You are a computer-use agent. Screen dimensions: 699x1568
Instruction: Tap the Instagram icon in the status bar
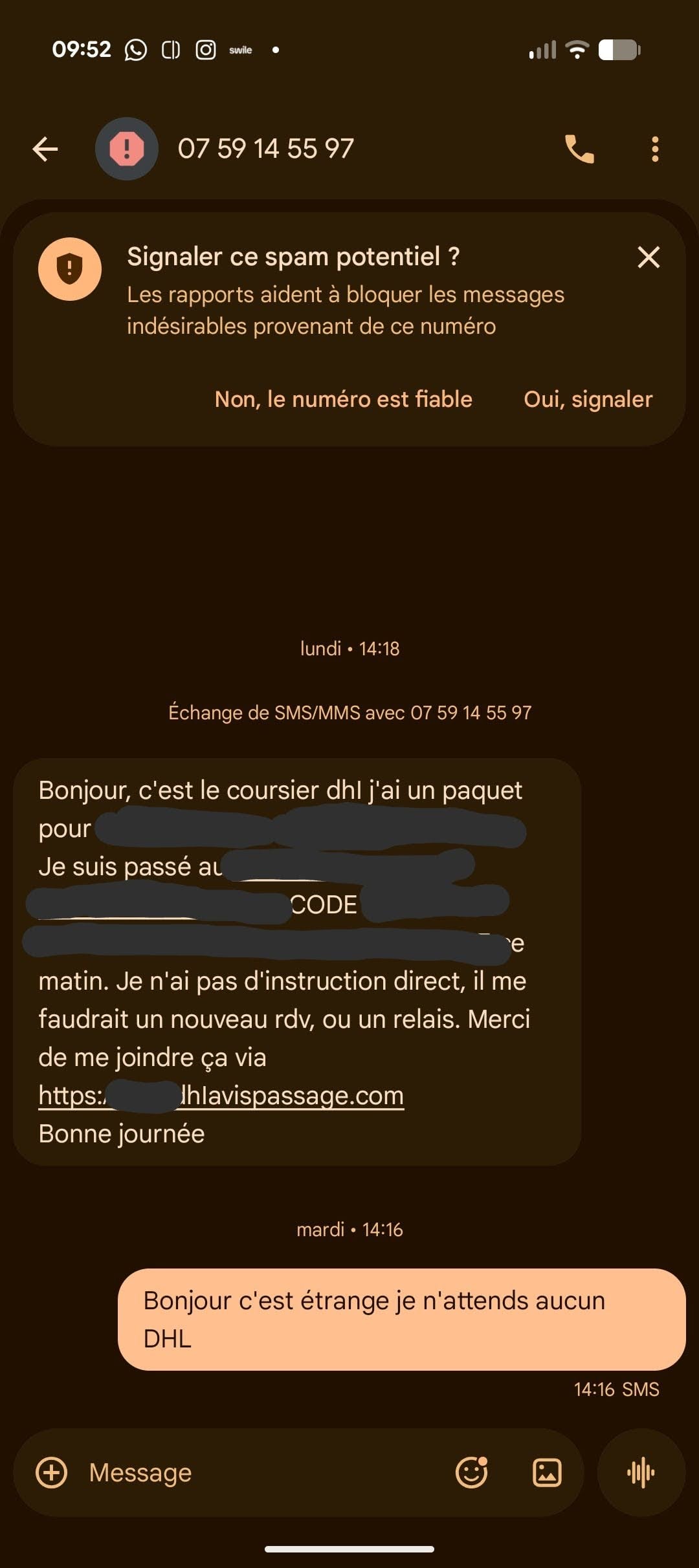pos(205,49)
